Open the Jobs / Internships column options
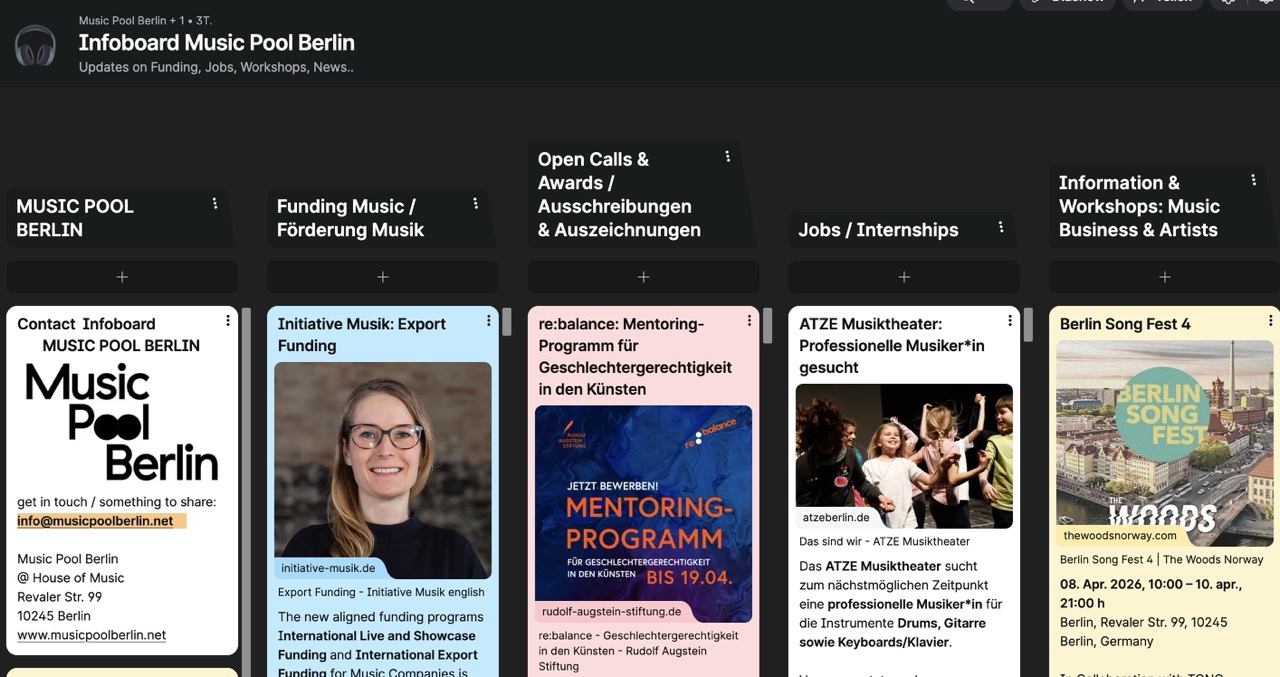Screen dimensions: 1280x677 (x=1001, y=228)
